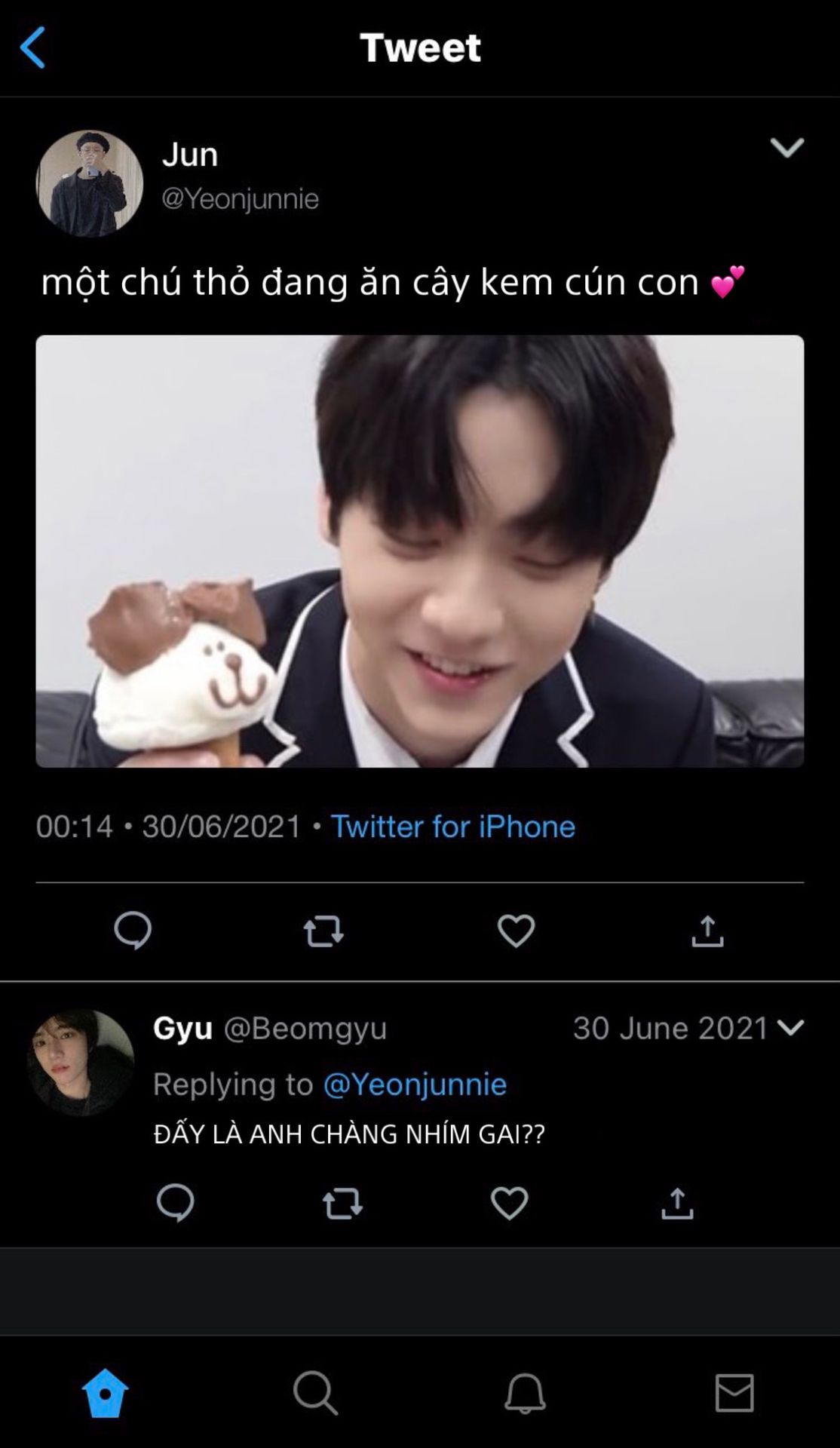View the ice cream photo in Jun's tweet
Screen dimensions: 840x1448
coord(419,551)
